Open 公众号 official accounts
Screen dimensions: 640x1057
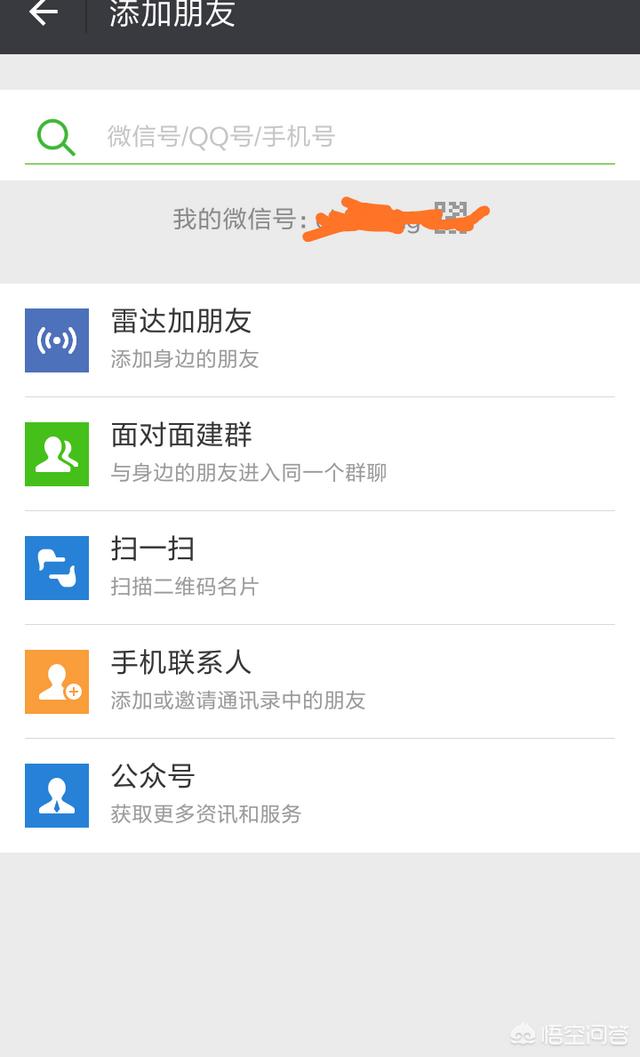tap(320, 795)
